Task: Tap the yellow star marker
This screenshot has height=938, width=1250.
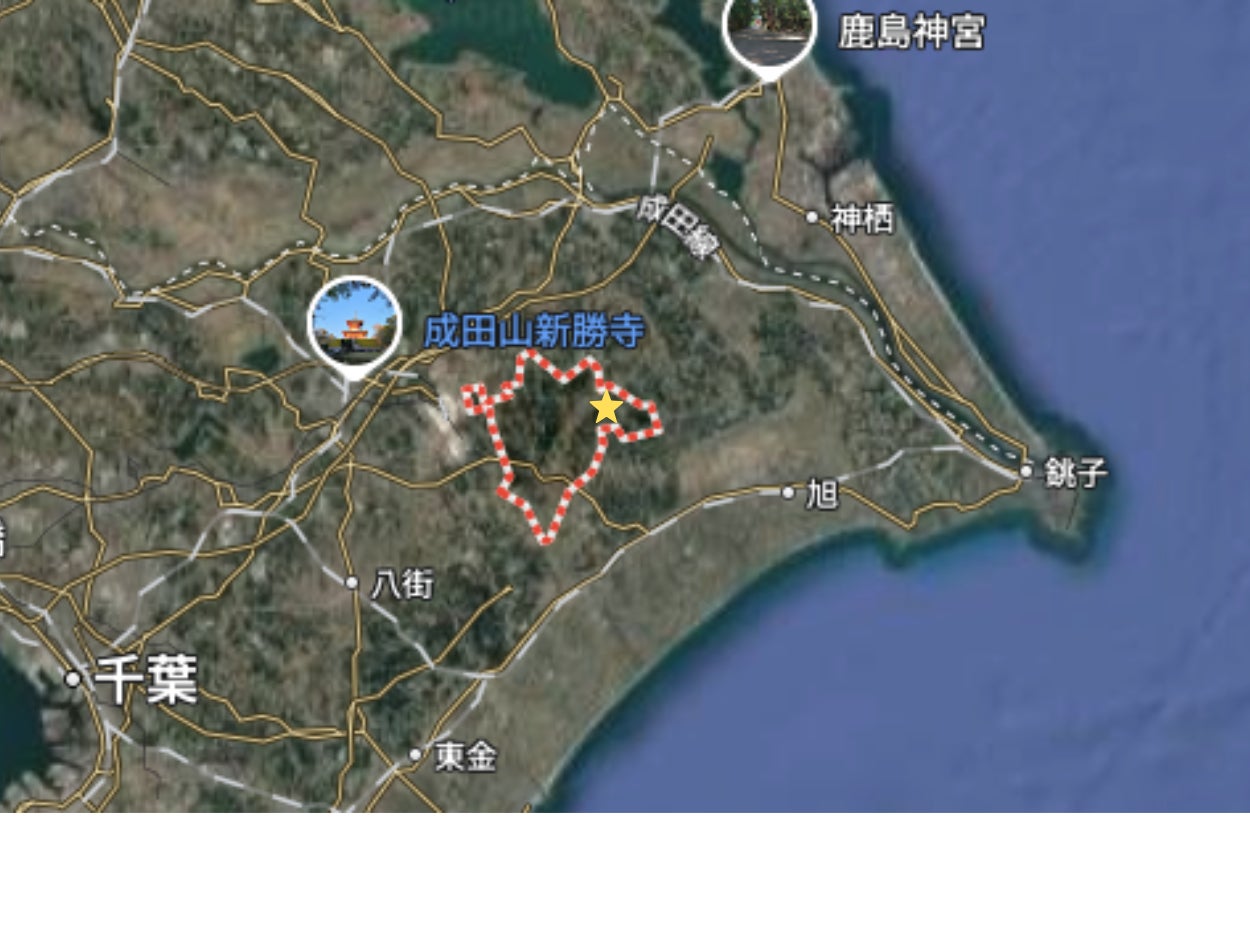Action: 606,408
